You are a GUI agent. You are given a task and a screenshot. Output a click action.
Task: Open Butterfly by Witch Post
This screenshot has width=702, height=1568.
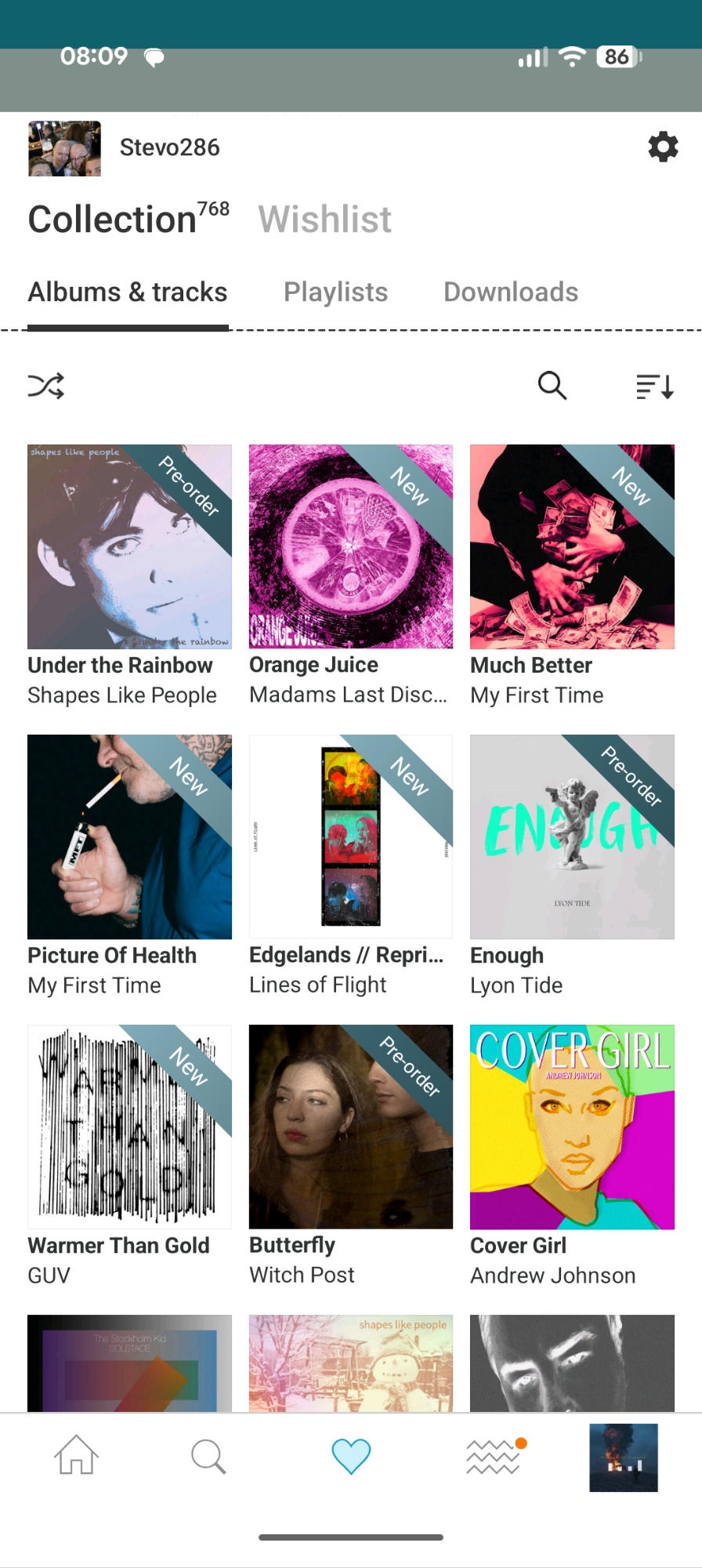click(351, 1127)
